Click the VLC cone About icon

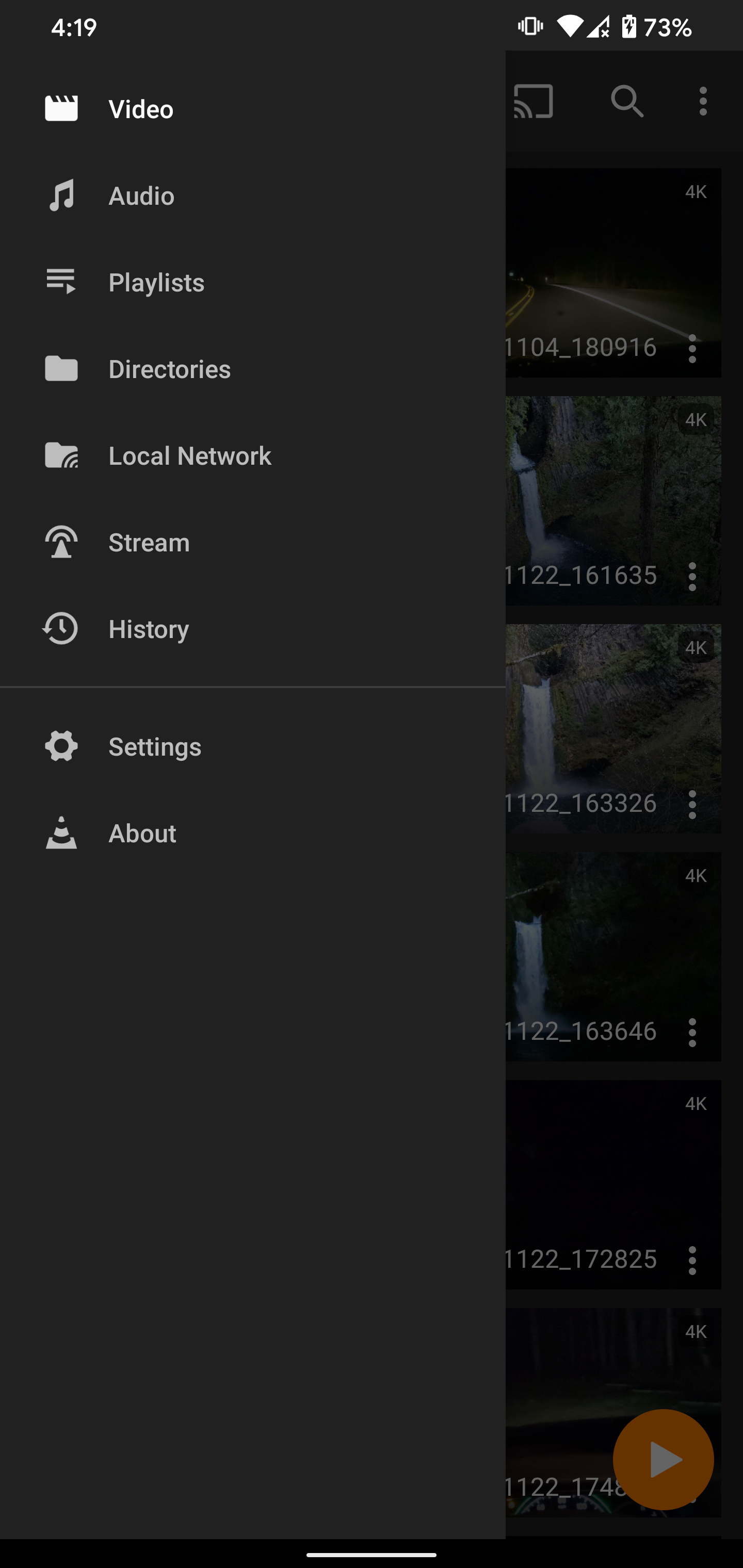point(61,834)
